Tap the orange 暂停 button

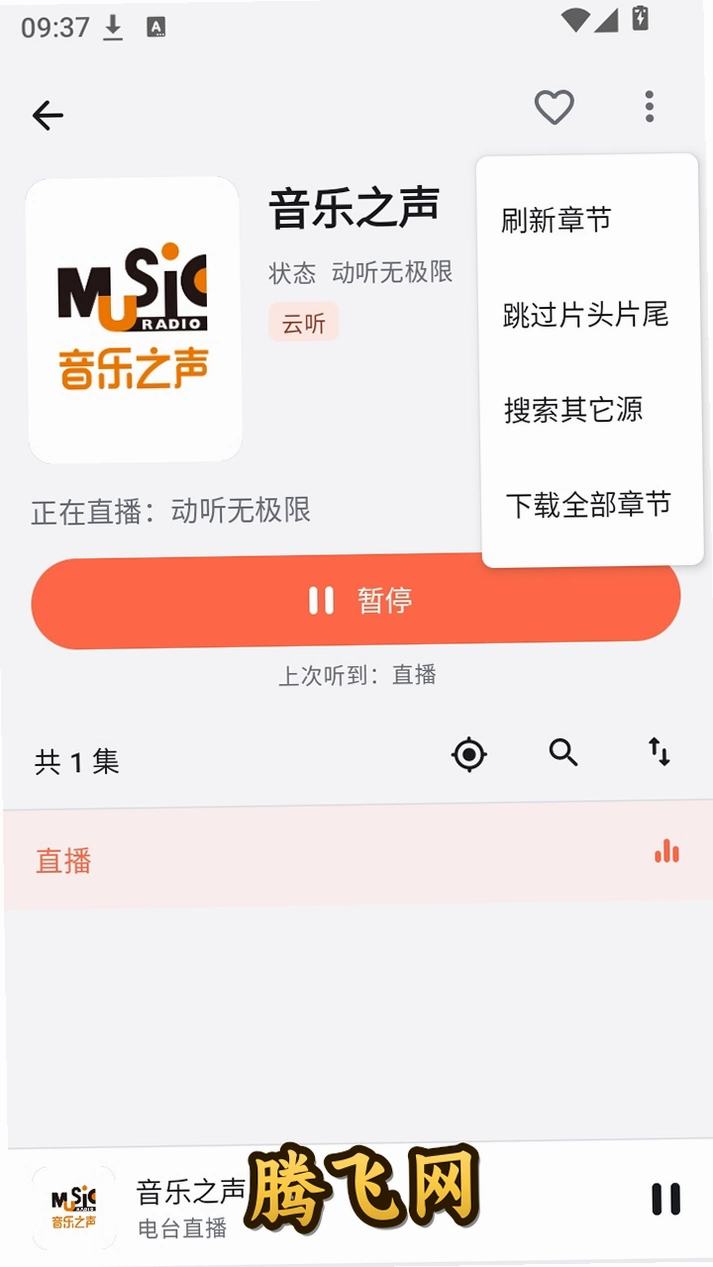[x=356, y=601]
